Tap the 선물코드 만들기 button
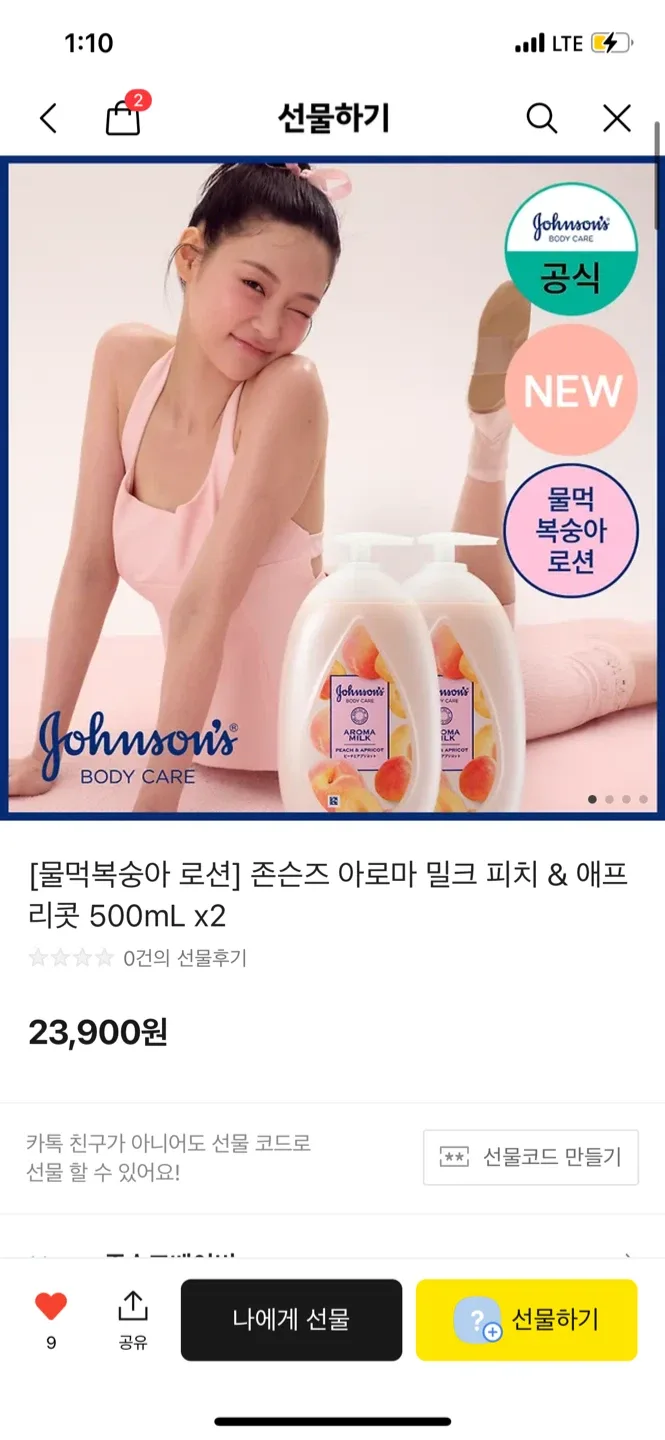This screenshot has height=1440, width=665. (531, 1158)
